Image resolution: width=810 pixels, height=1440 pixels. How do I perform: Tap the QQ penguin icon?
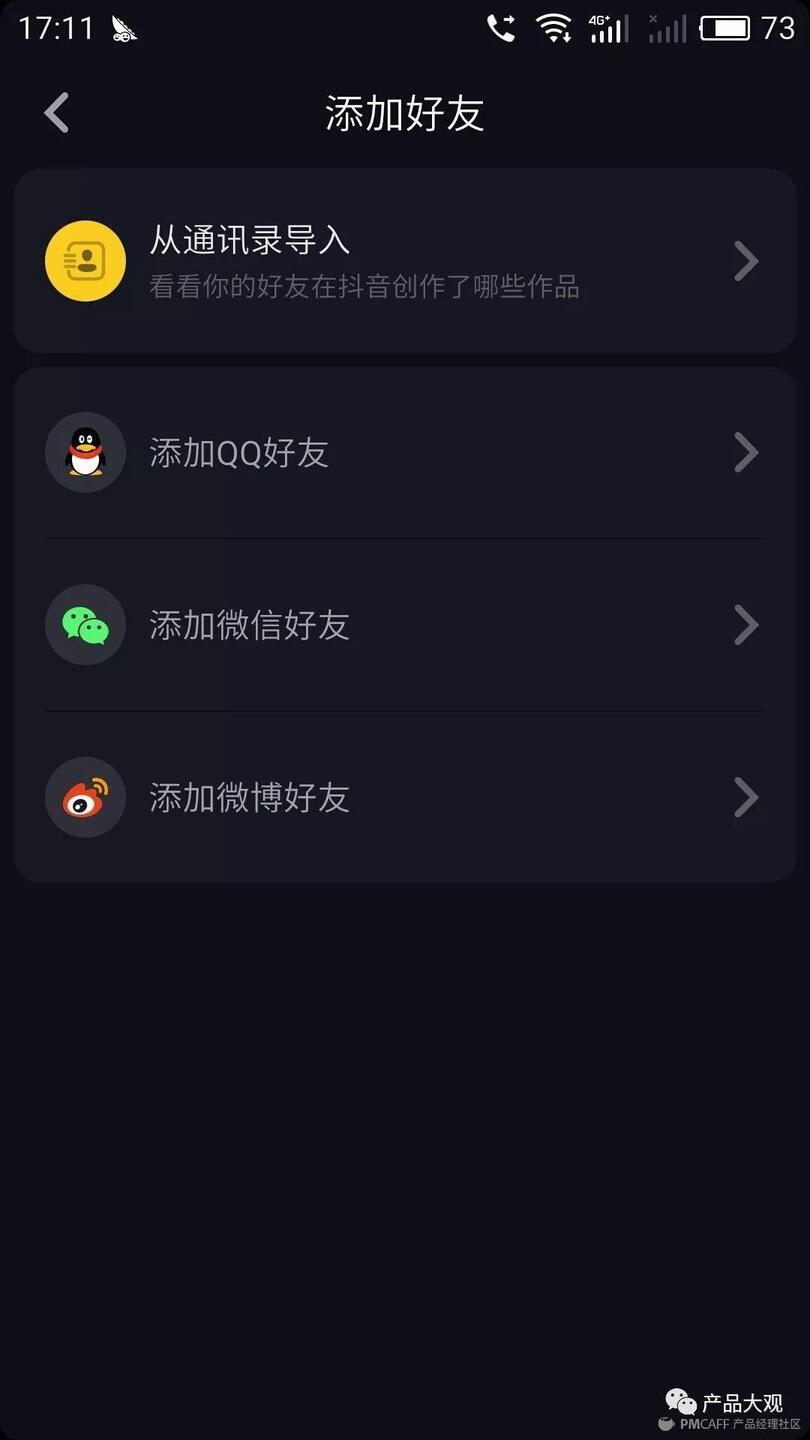85,453
